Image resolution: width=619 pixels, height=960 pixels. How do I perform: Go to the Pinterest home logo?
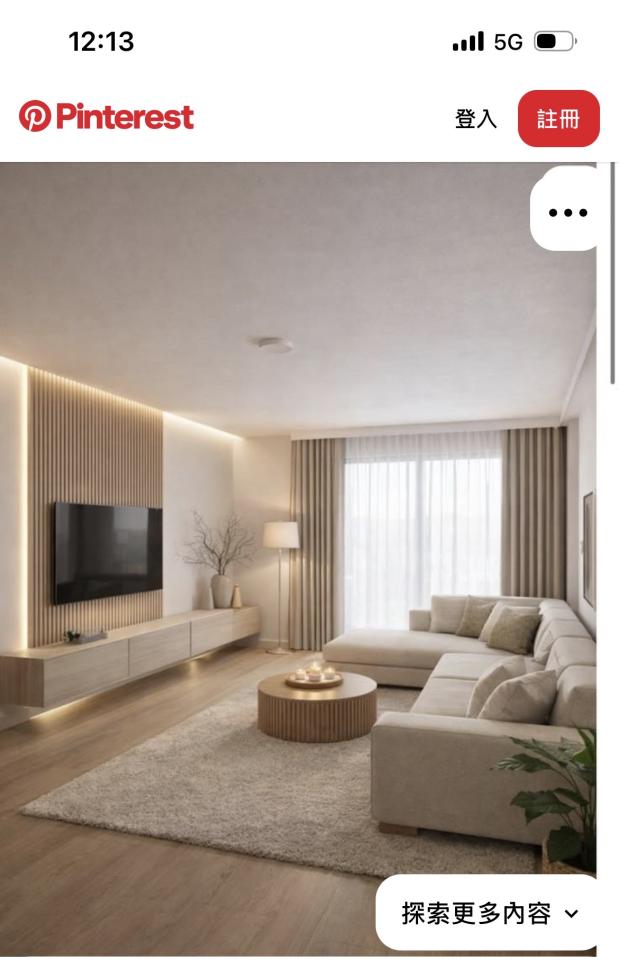[106, 117]
